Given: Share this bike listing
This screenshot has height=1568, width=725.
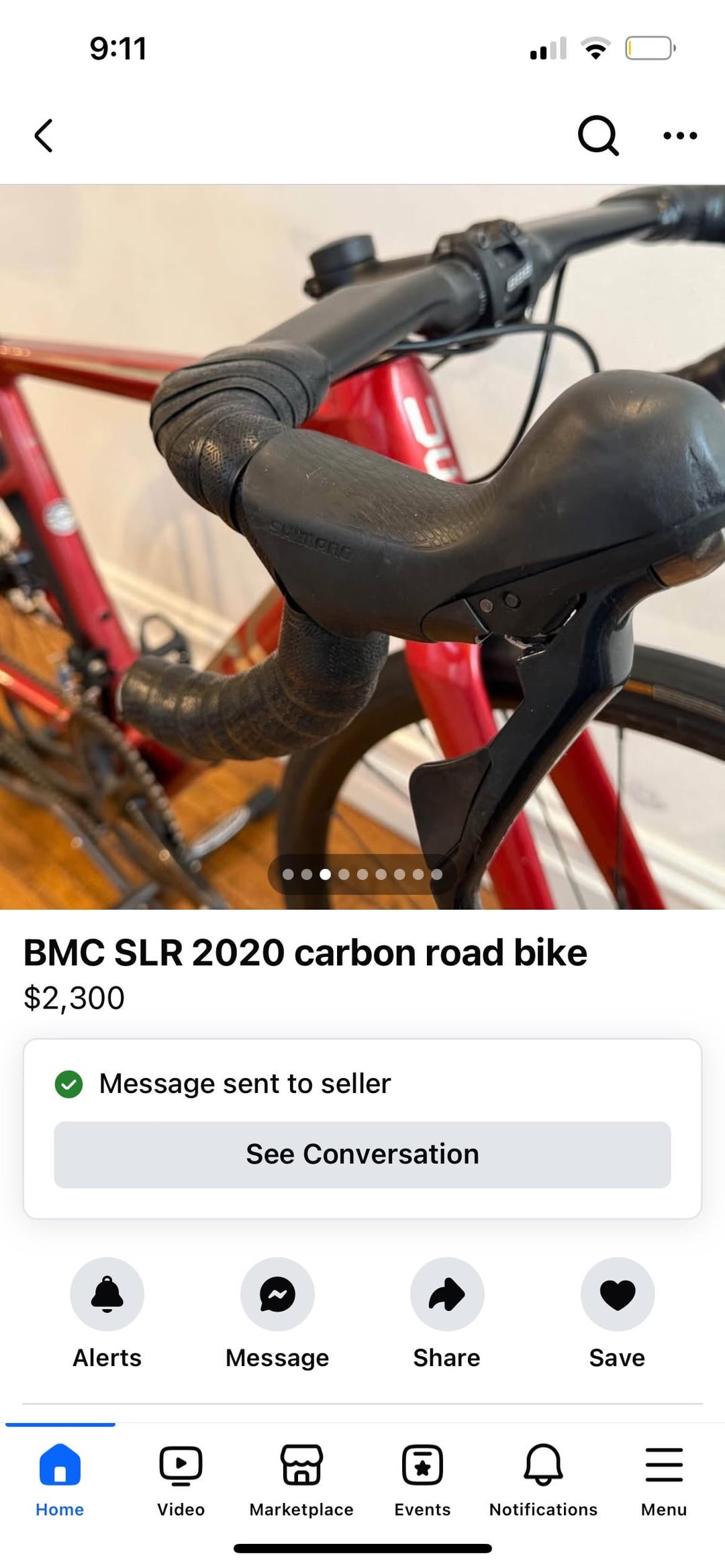Looking at the screenshot, I should click(x=447, y=1313).
